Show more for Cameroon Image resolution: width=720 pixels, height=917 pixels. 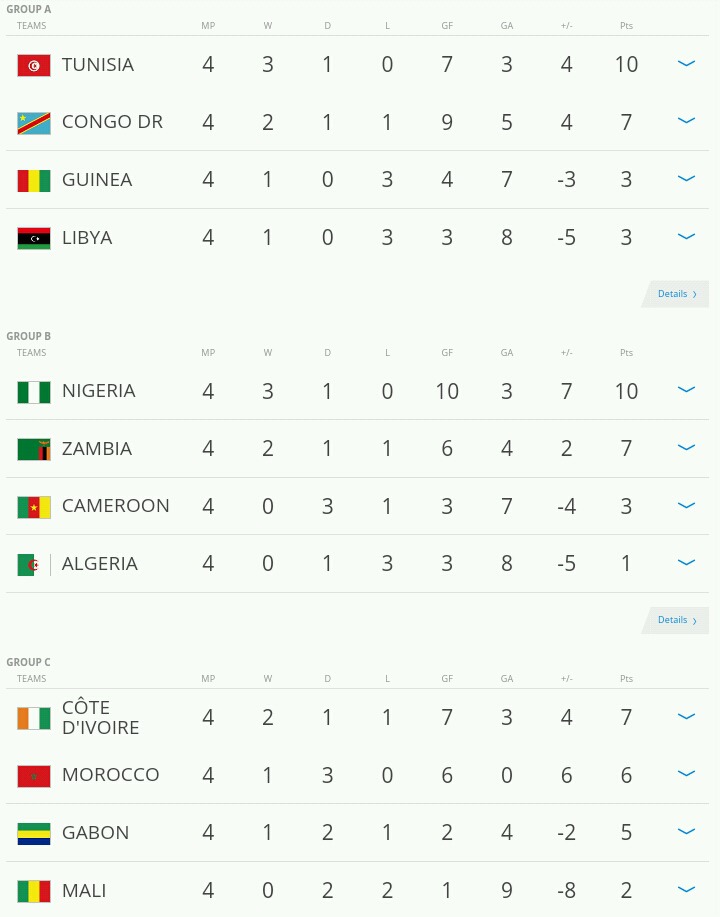[x=686, y=506]
